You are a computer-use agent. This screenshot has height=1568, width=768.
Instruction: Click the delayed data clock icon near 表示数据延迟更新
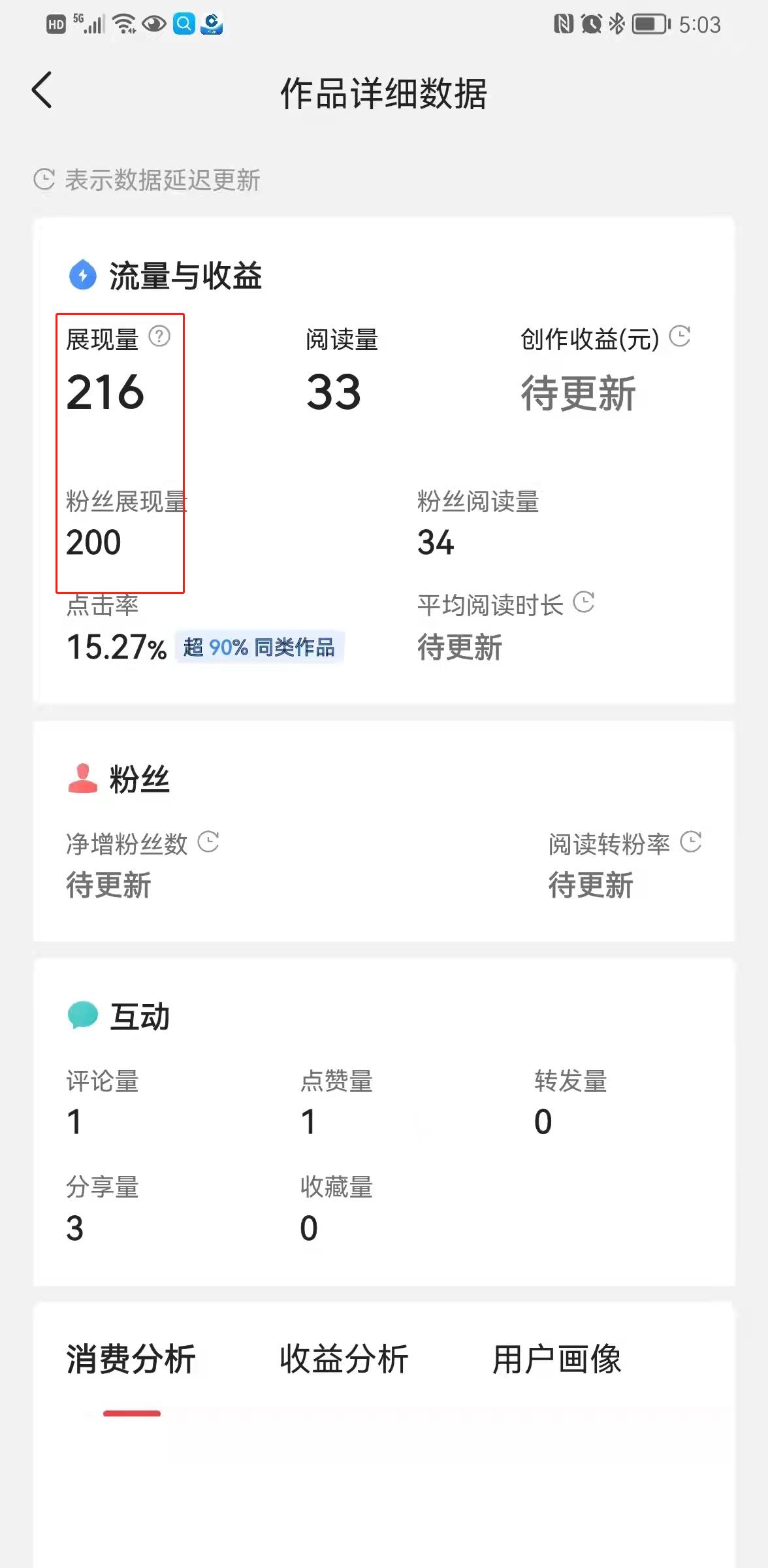pos(43,177)
